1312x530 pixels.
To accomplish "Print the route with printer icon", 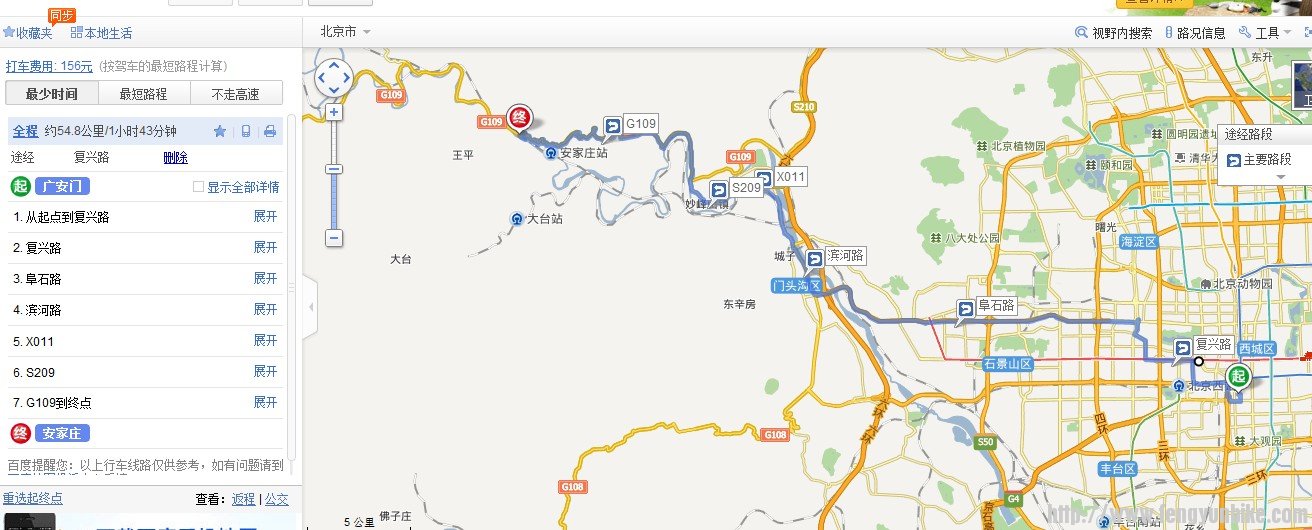I will click(x=269, y=131).
